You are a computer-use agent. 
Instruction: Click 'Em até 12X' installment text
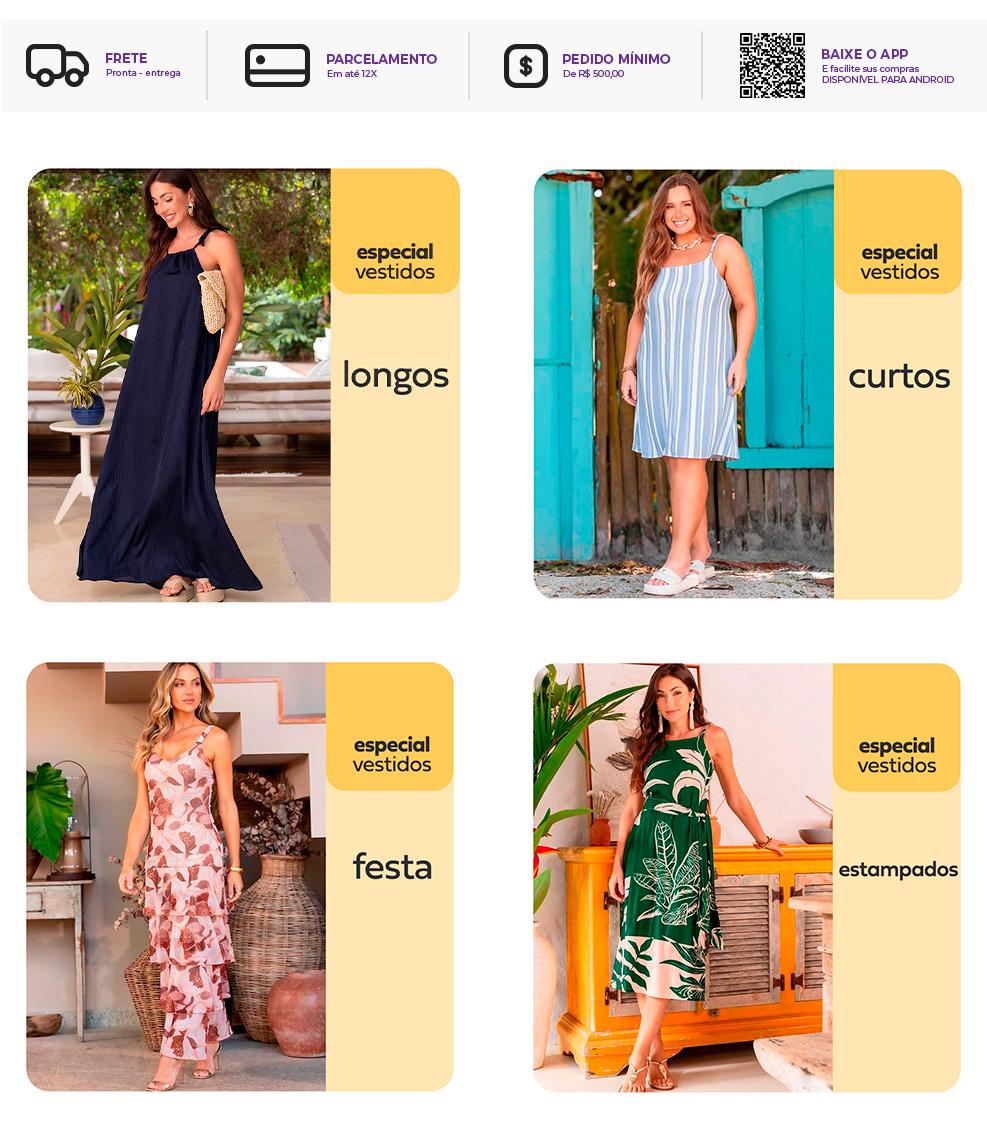352,73
